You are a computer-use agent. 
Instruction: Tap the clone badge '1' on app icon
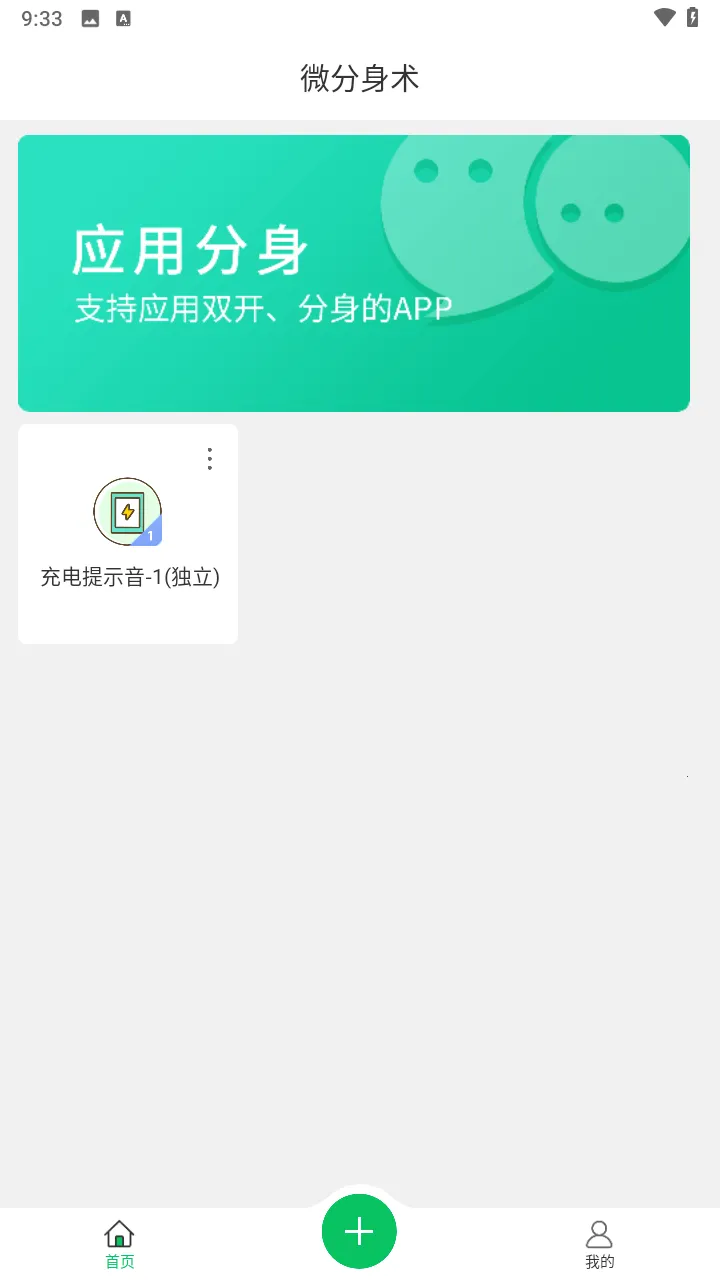[x=151, y=536]
